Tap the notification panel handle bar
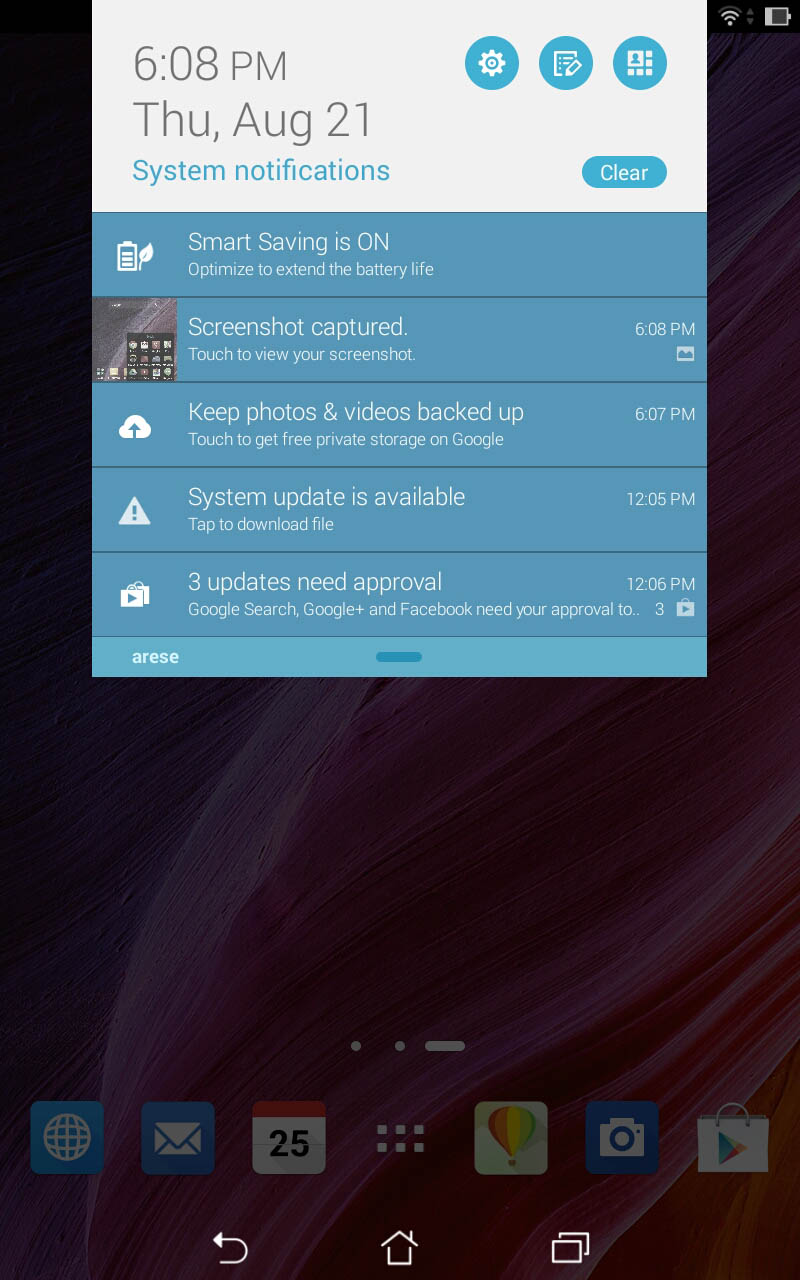 pyautogui.click(x=399, y=657)
